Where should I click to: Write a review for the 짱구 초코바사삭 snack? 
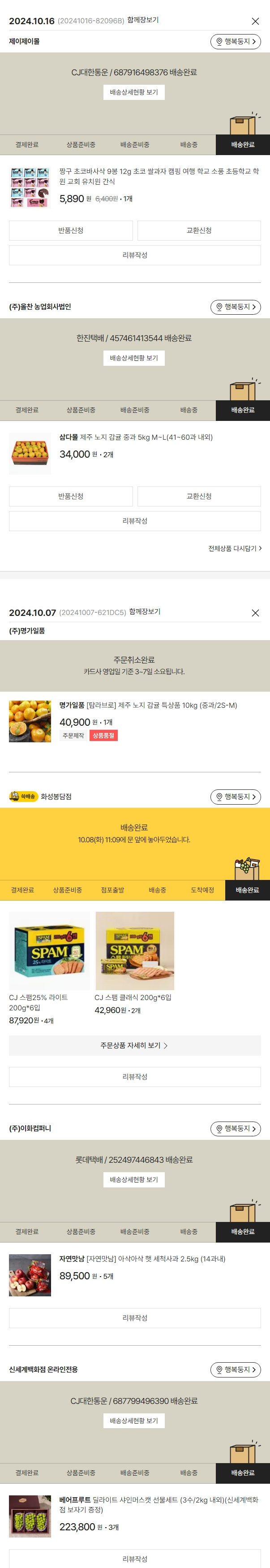134,255
